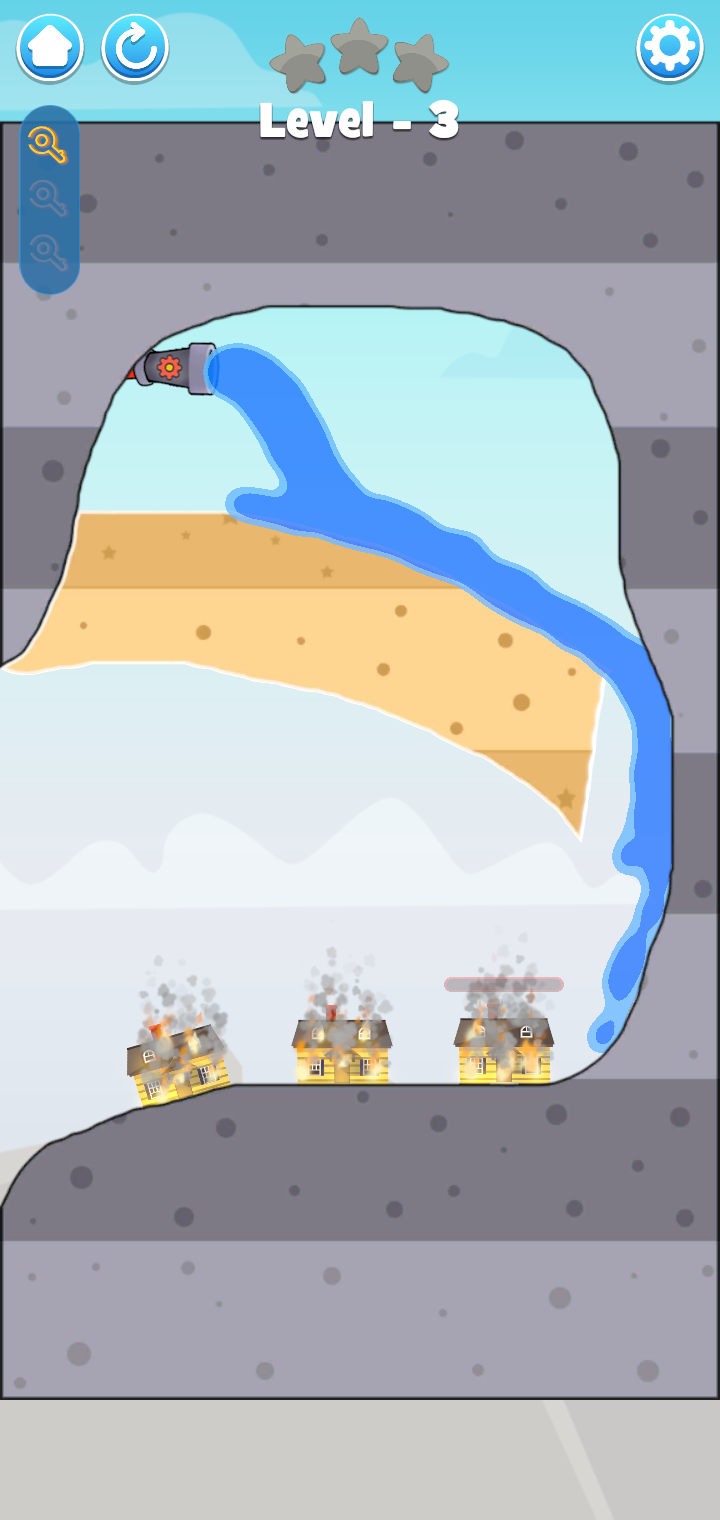
Task: Open the settings gear
Action: coord(670,47)
